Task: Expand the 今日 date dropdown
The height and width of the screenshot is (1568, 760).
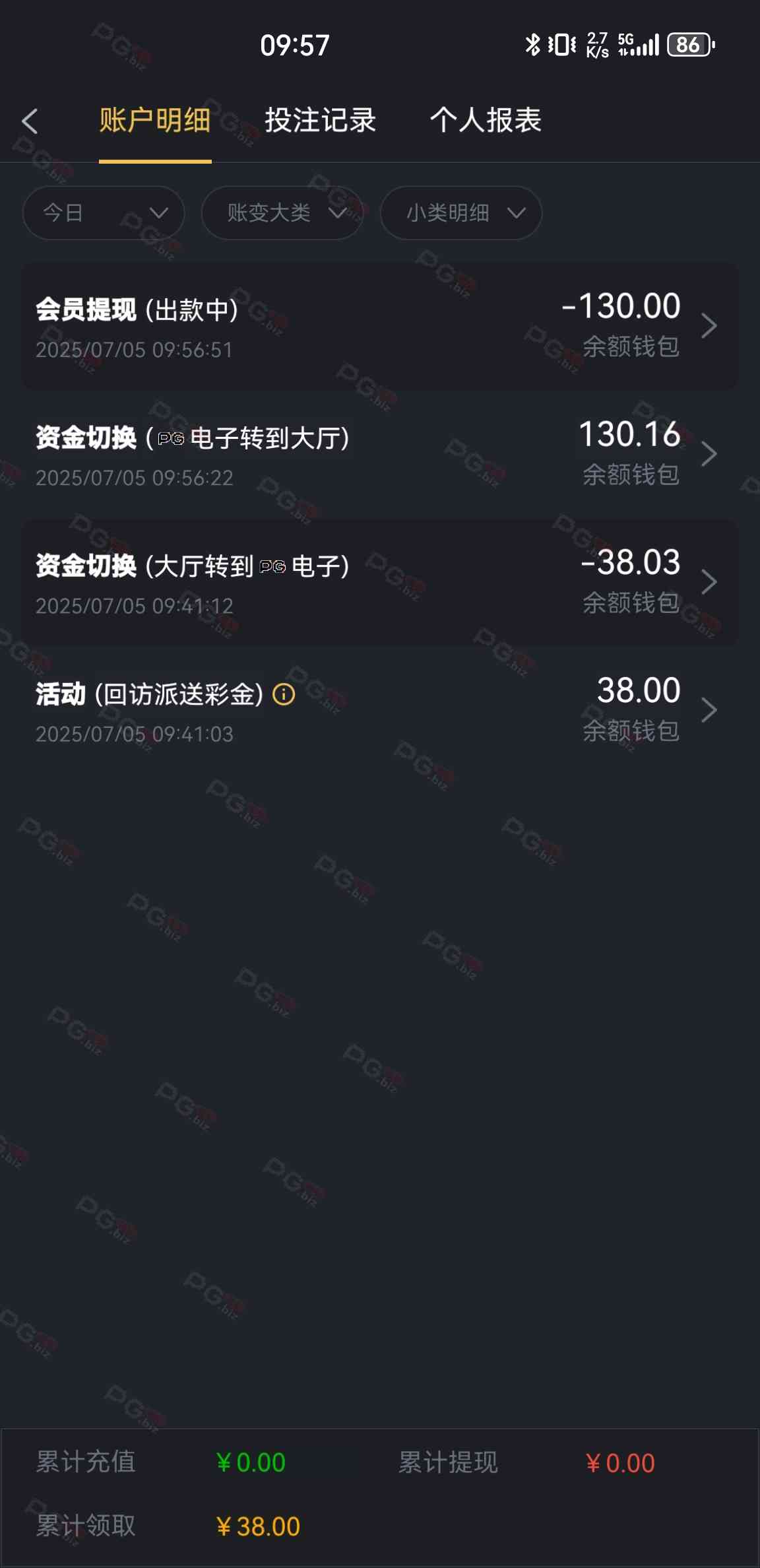Action: [104, 212]
